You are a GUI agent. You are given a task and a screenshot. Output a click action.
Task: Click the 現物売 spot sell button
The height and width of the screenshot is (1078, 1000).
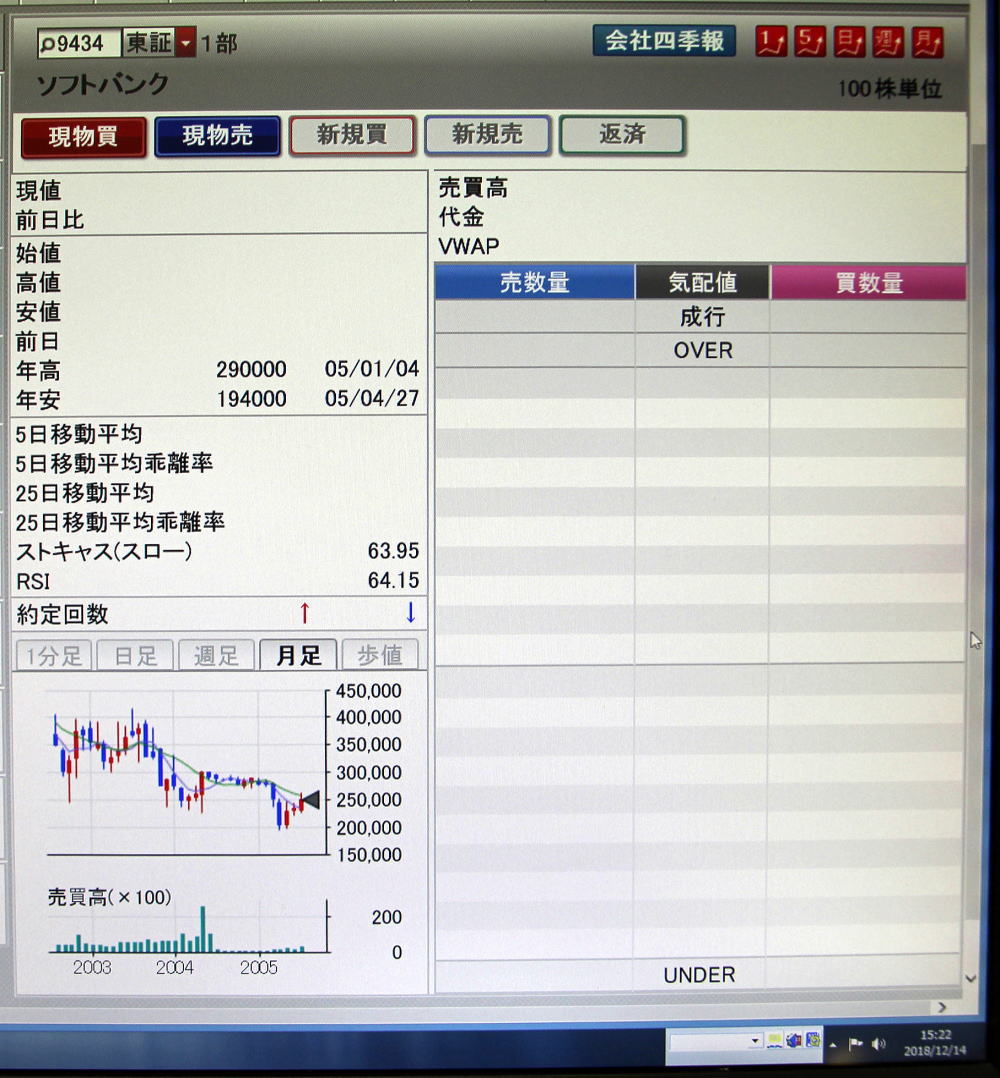point(217,136)
